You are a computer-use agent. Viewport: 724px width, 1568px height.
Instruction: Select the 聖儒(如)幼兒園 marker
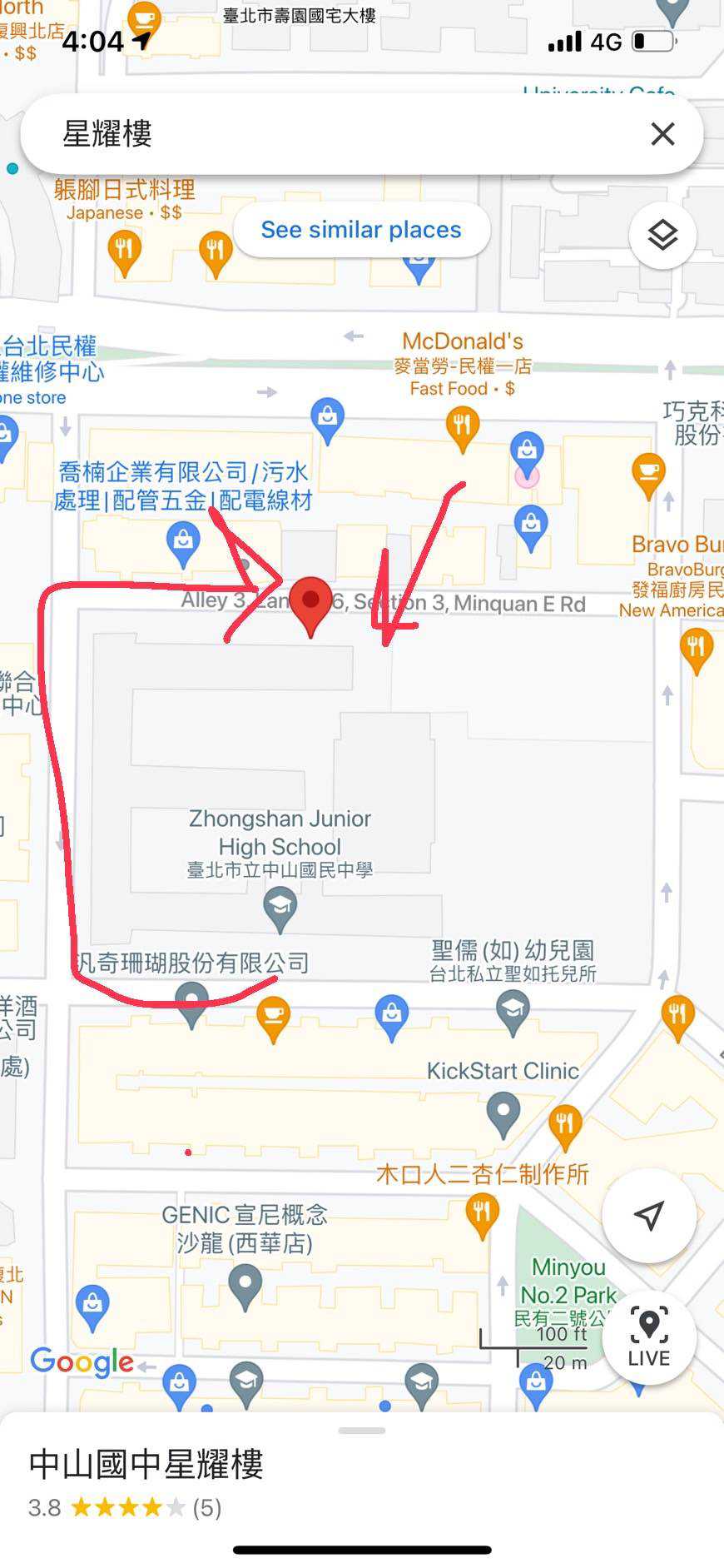pos(513,1010)
